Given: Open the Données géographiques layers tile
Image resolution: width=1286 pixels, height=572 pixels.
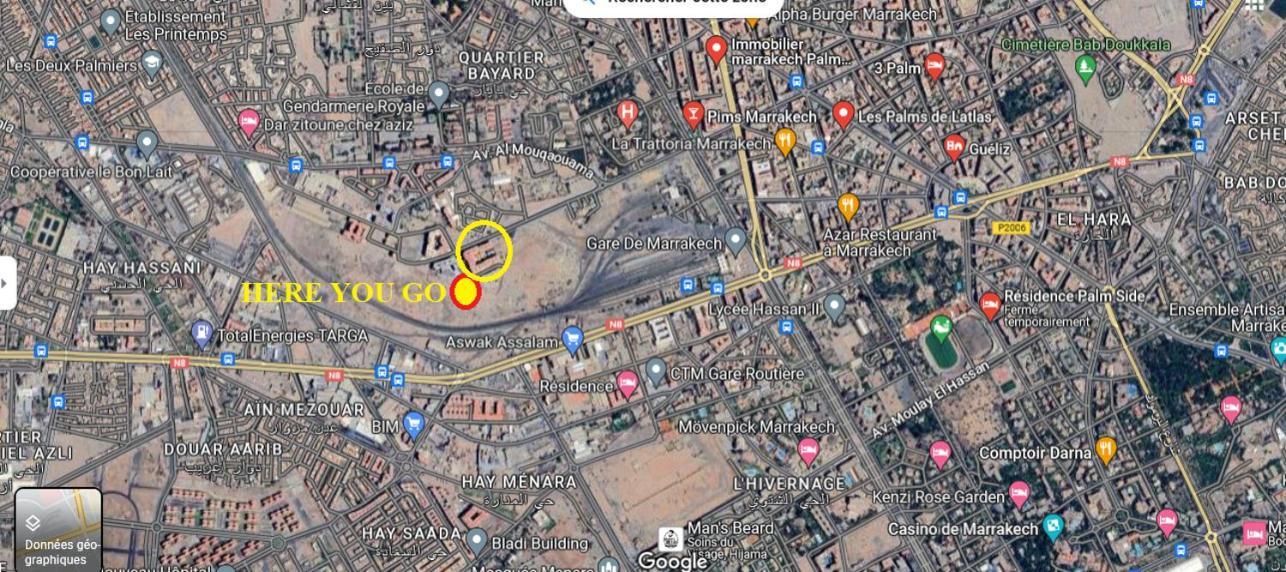Looking at the screenshot, I should (x=58, y=528).
